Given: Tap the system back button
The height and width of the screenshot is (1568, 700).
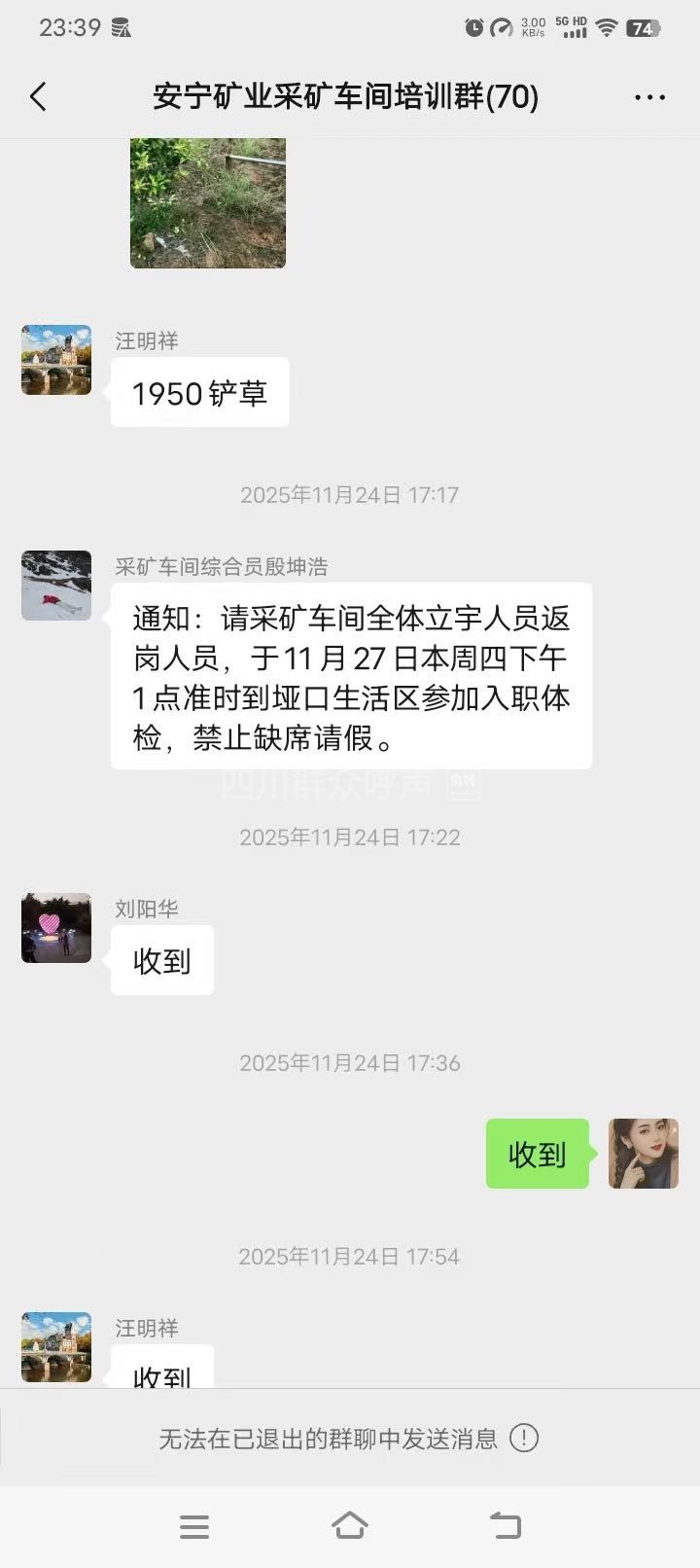Looking at the screenshot, I should pyautogui.click(x=505, y=1526).
